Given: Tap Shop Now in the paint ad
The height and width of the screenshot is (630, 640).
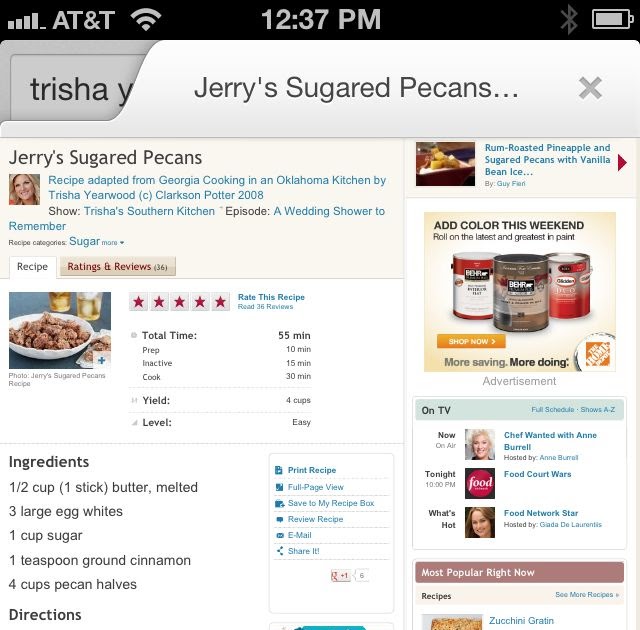Looking at the screenshot, I should click(x=463, y=341).
